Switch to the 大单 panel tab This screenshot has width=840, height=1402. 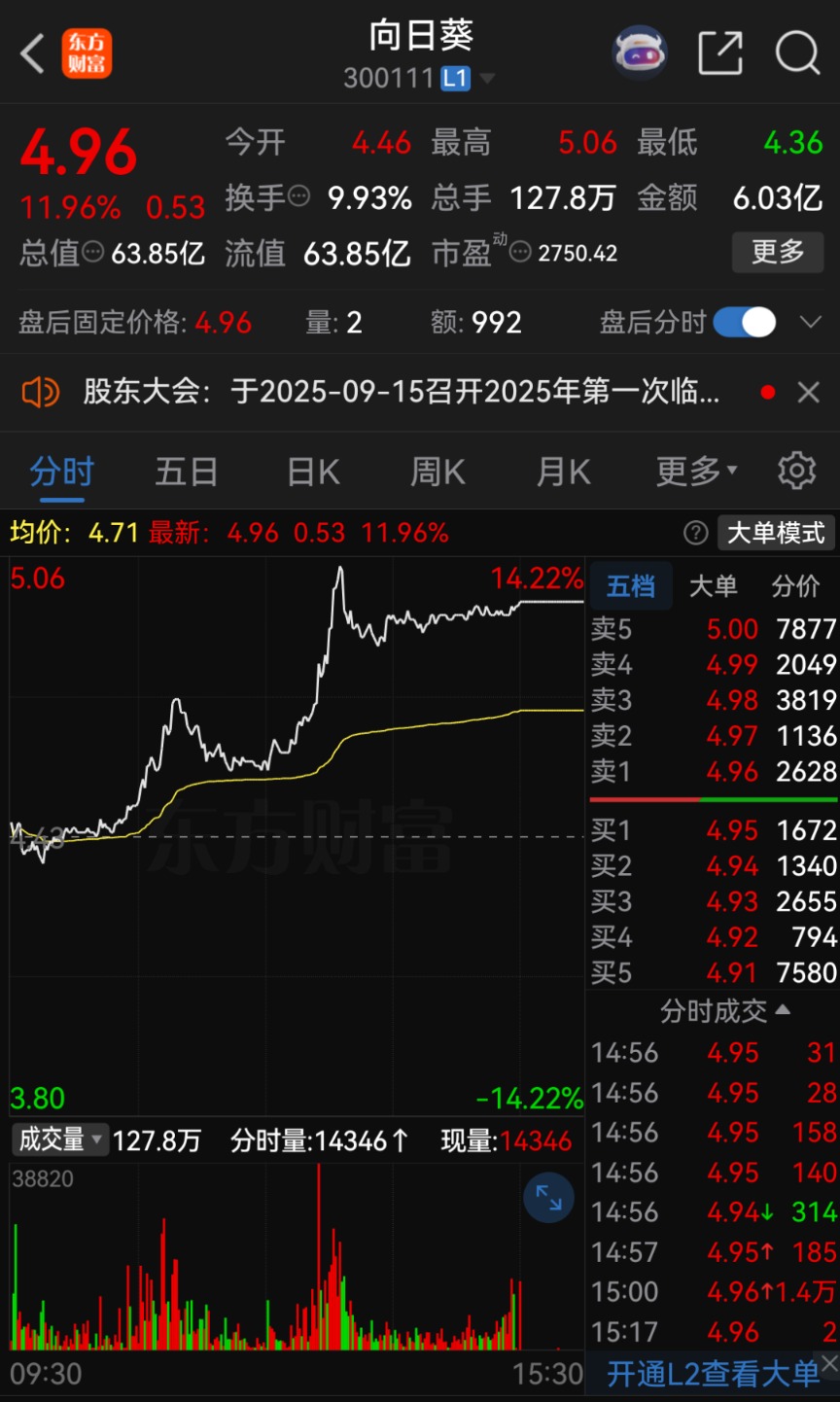713,586
